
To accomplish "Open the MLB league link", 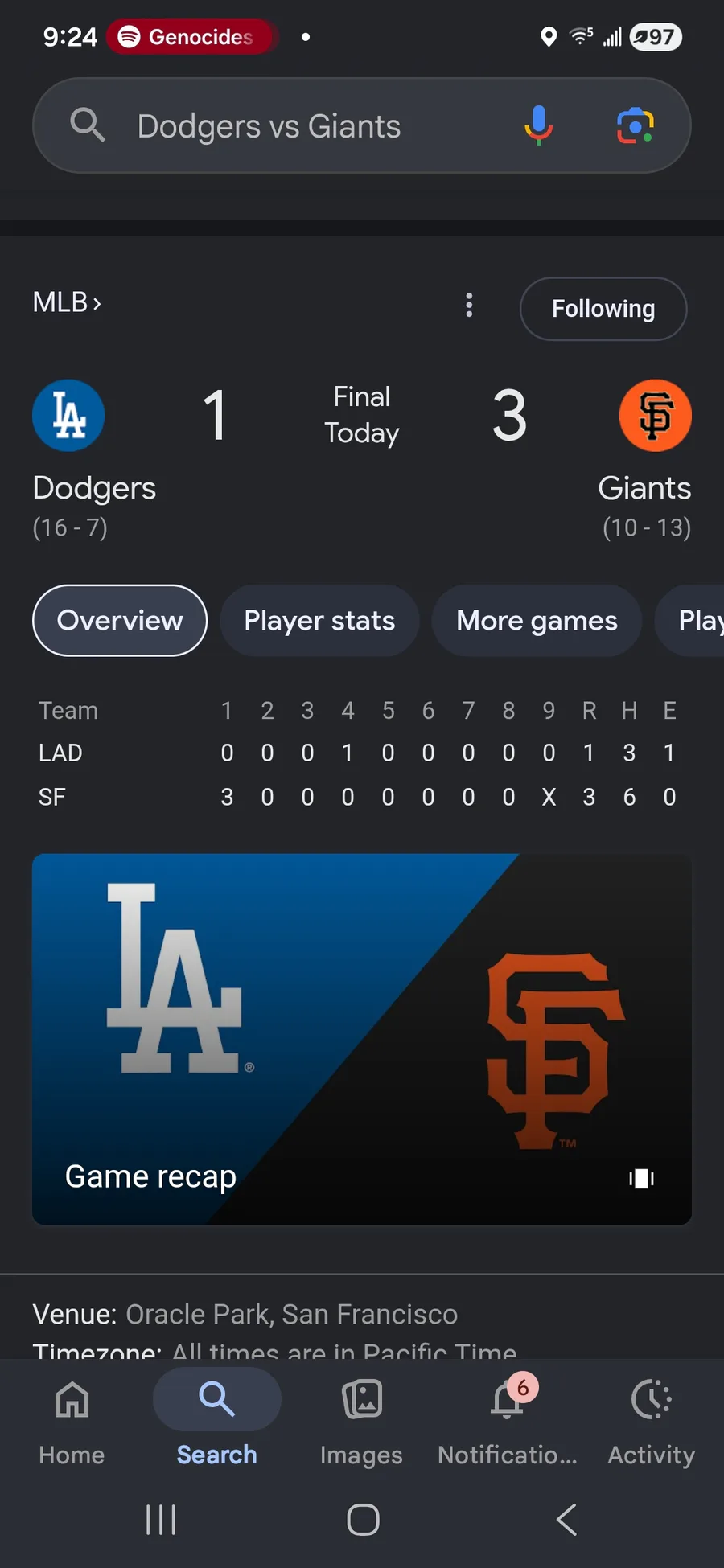I will click(67, 303).
